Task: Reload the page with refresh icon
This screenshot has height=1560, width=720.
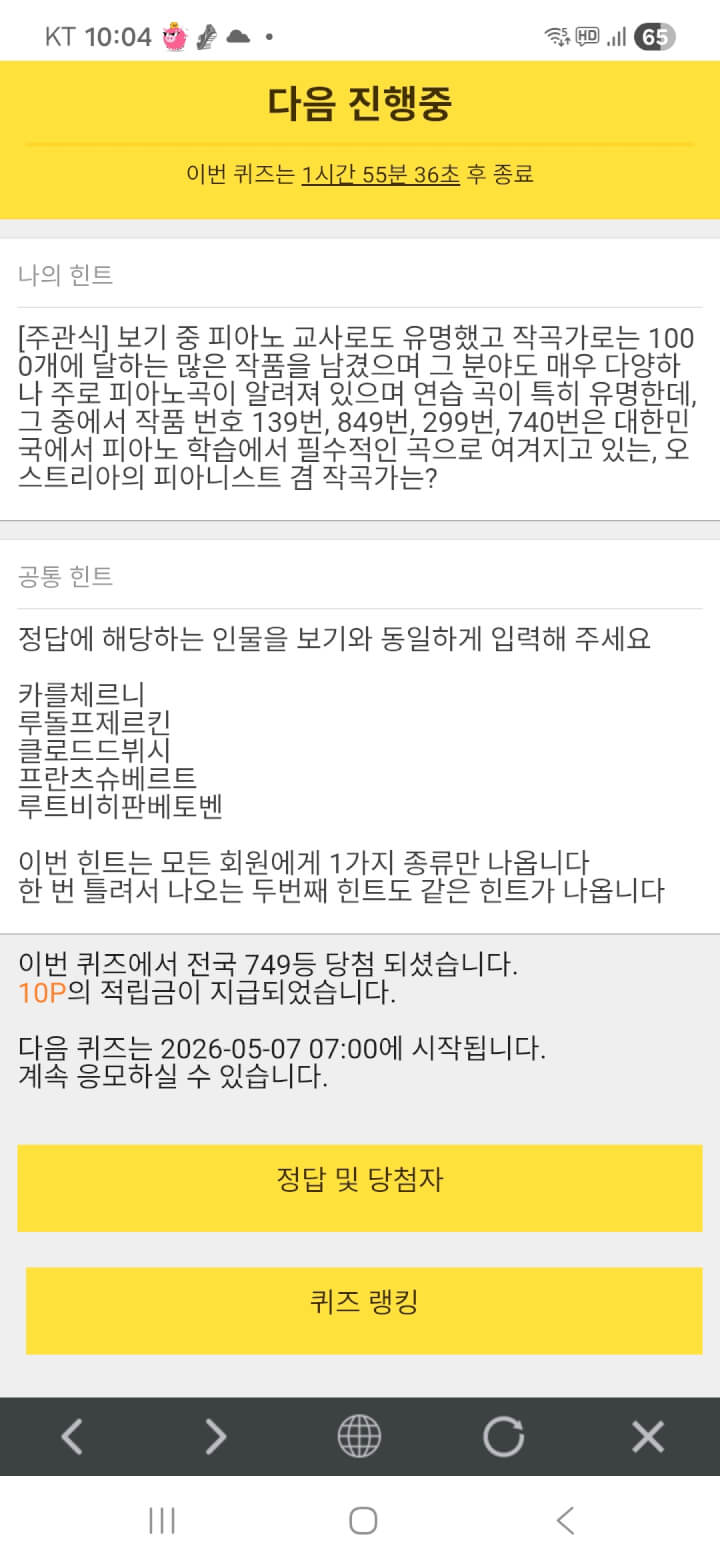Action: pyautogui.click(x=503, y=1437)
